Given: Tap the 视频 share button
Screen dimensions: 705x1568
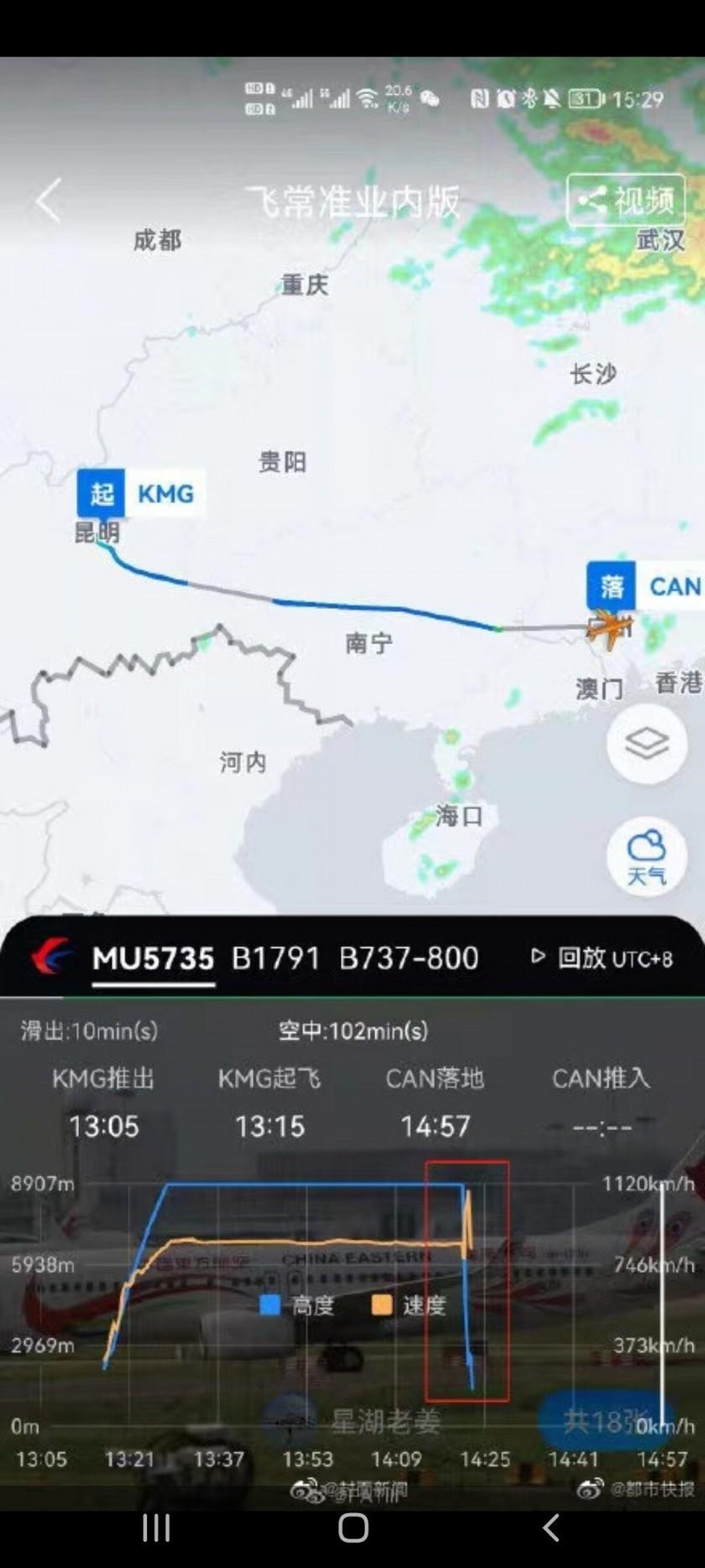Looking at the screenshot, I should click(x=626, y=201).
